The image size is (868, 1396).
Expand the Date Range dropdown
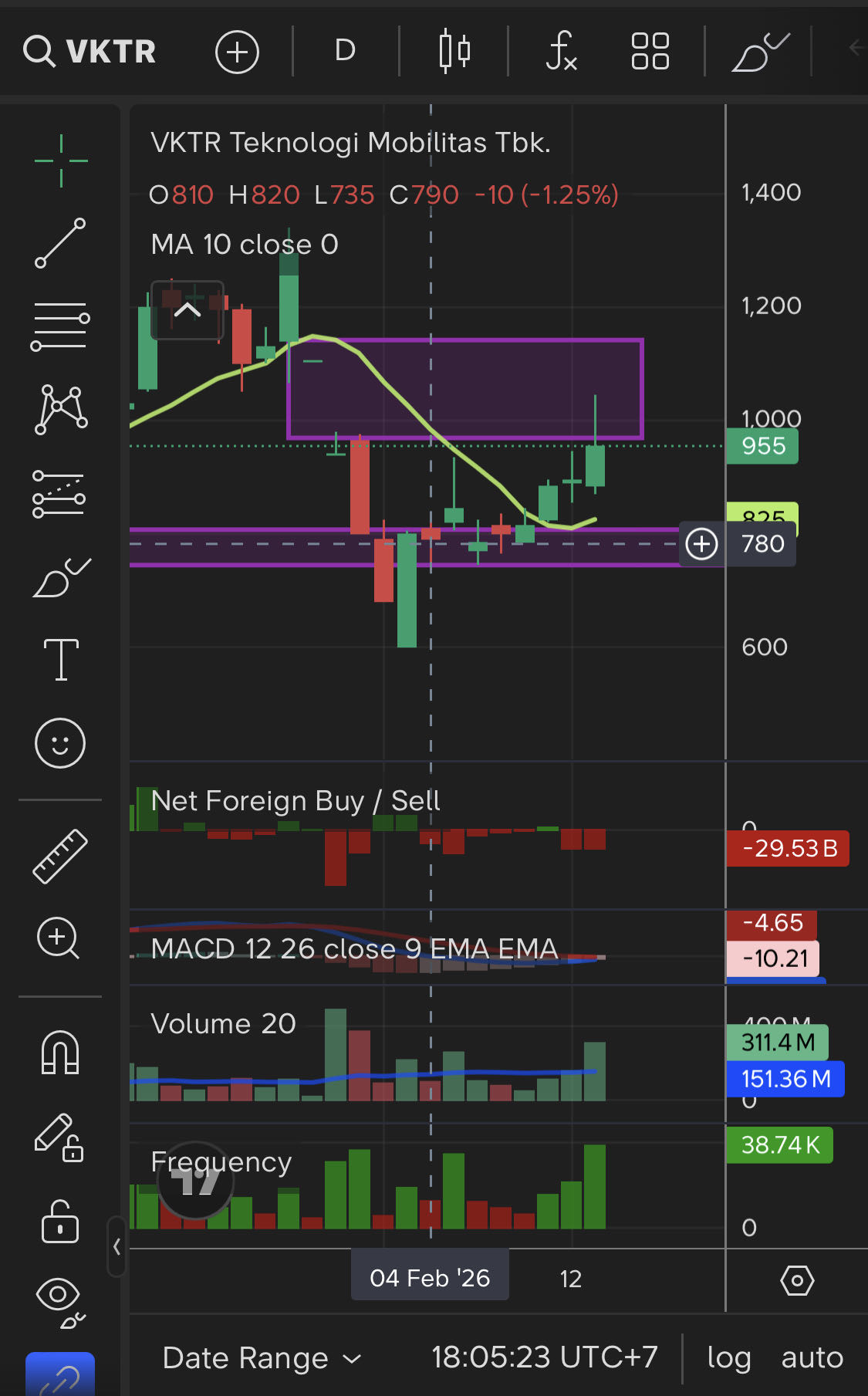point(262,1358)
